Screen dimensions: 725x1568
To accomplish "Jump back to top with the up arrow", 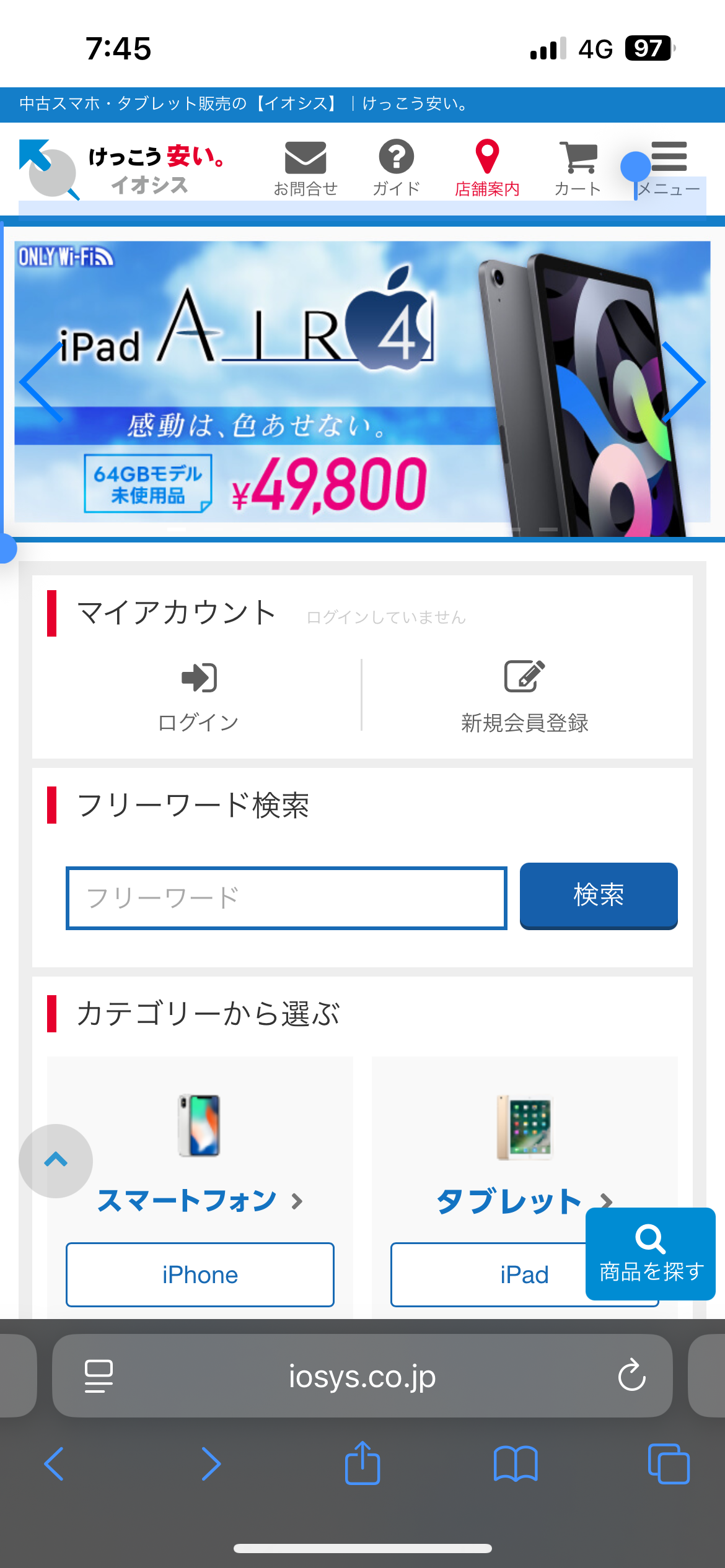I will [x=56, y=1161].
